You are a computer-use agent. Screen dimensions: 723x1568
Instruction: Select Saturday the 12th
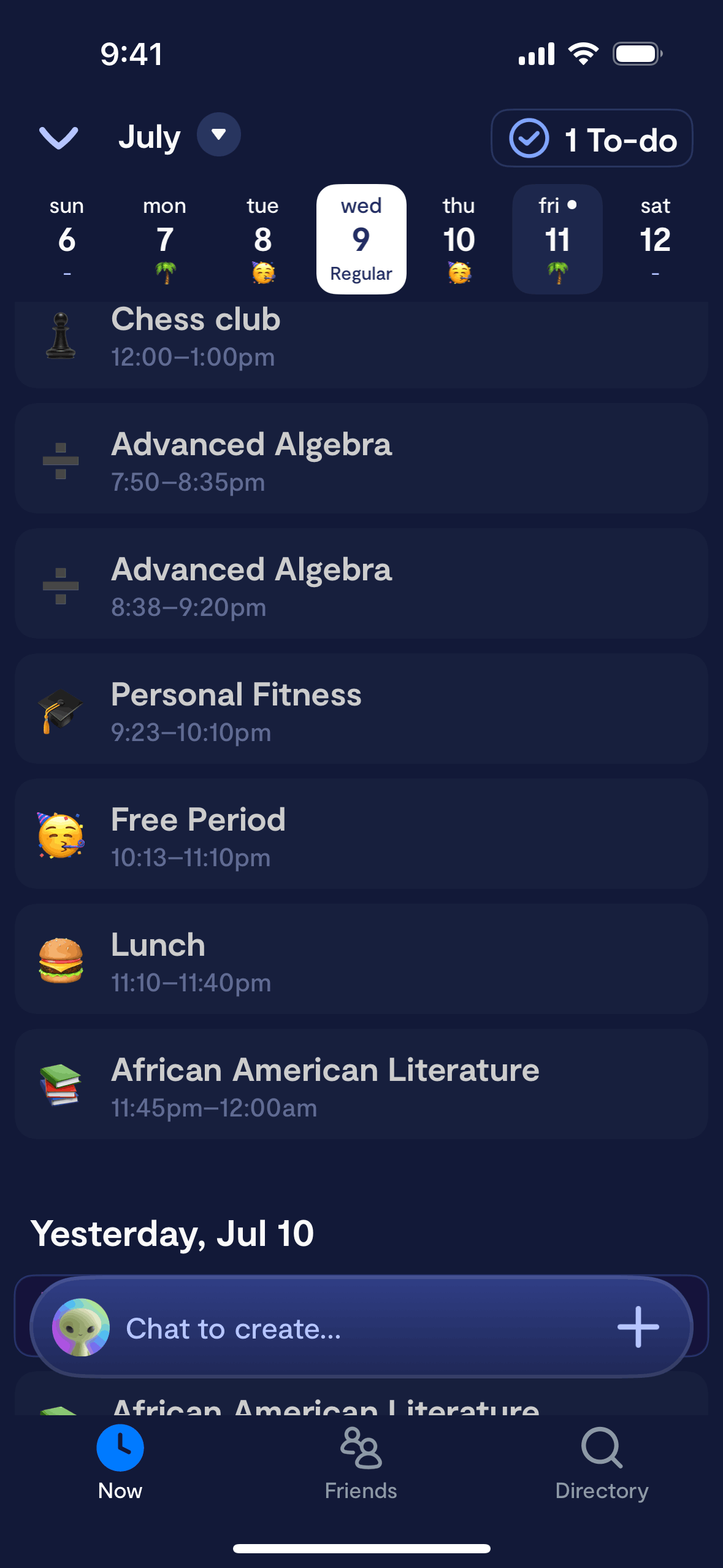coord(655,239)
